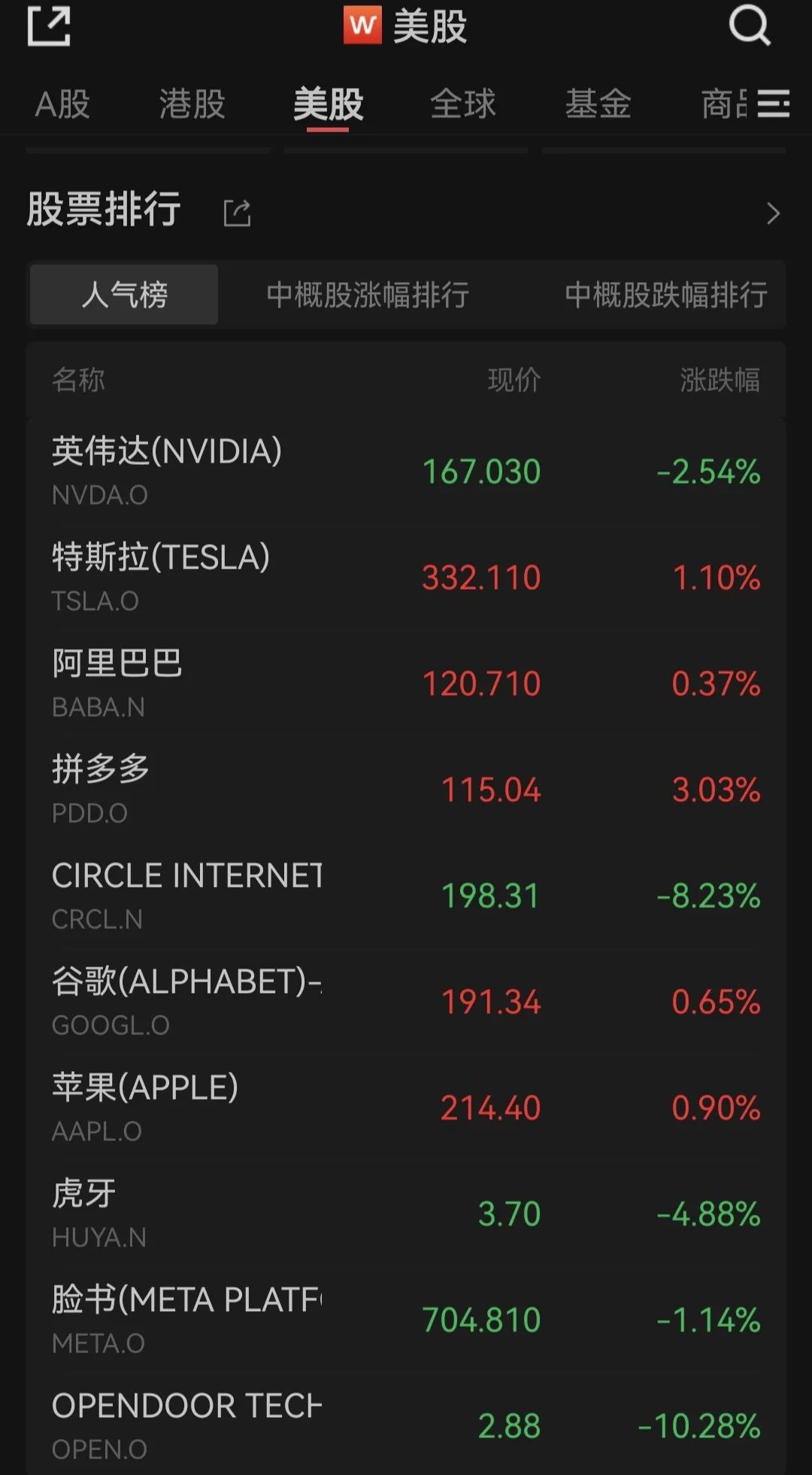The image size is (812, 1475).
Task: Switch to the 港股 tab
Action: point(192,104)
